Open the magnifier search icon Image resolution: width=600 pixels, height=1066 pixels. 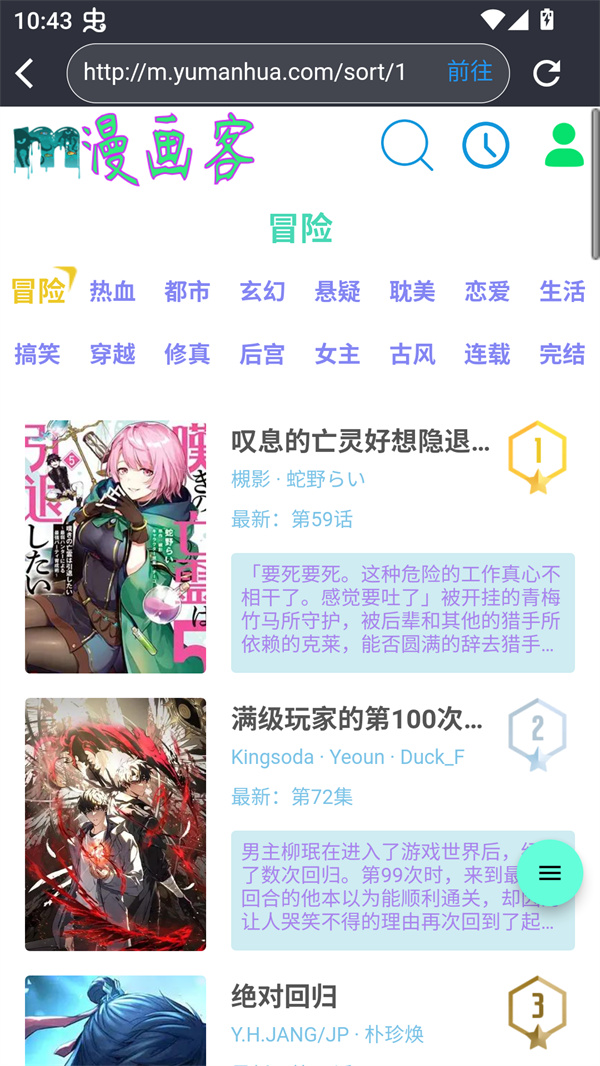point(406,146)
